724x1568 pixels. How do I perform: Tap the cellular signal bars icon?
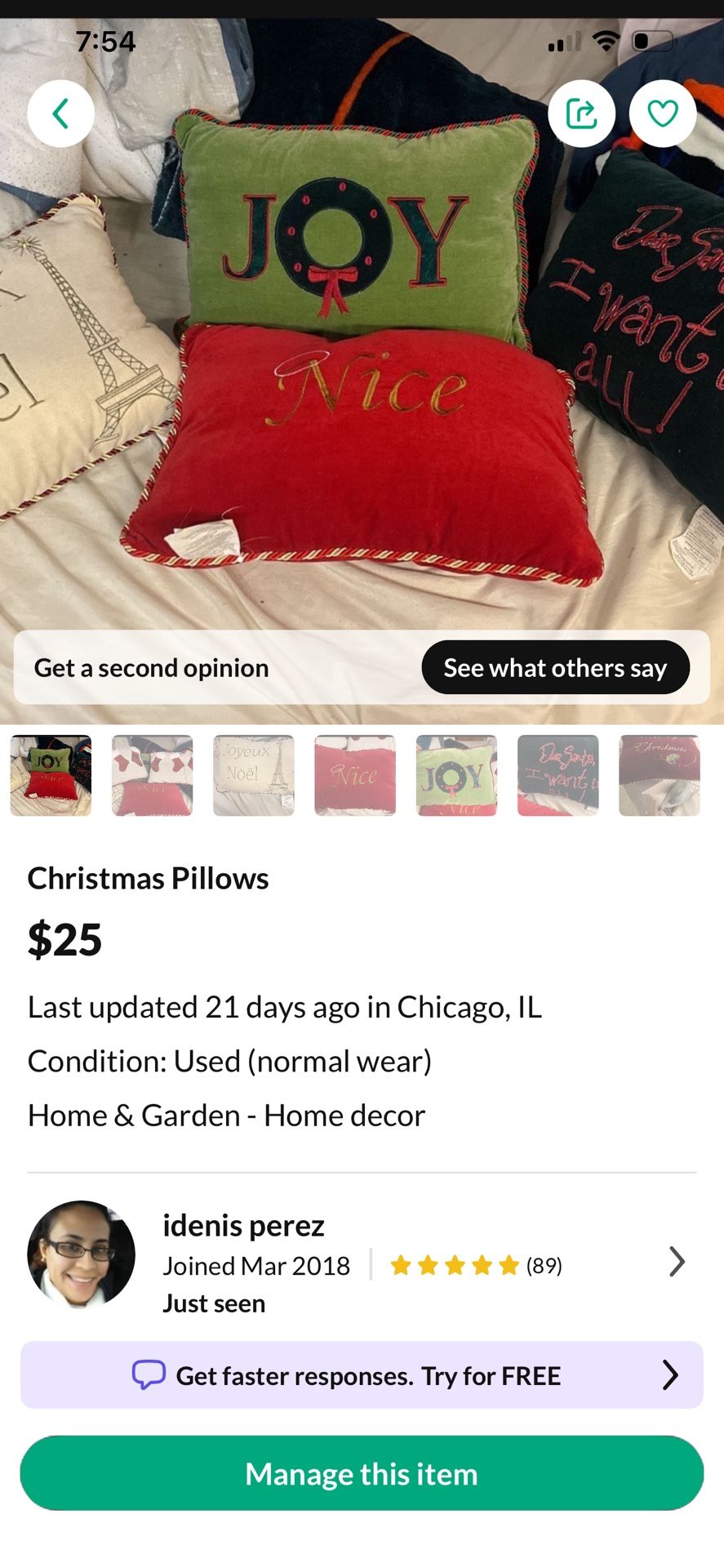[x=565, y=42]
